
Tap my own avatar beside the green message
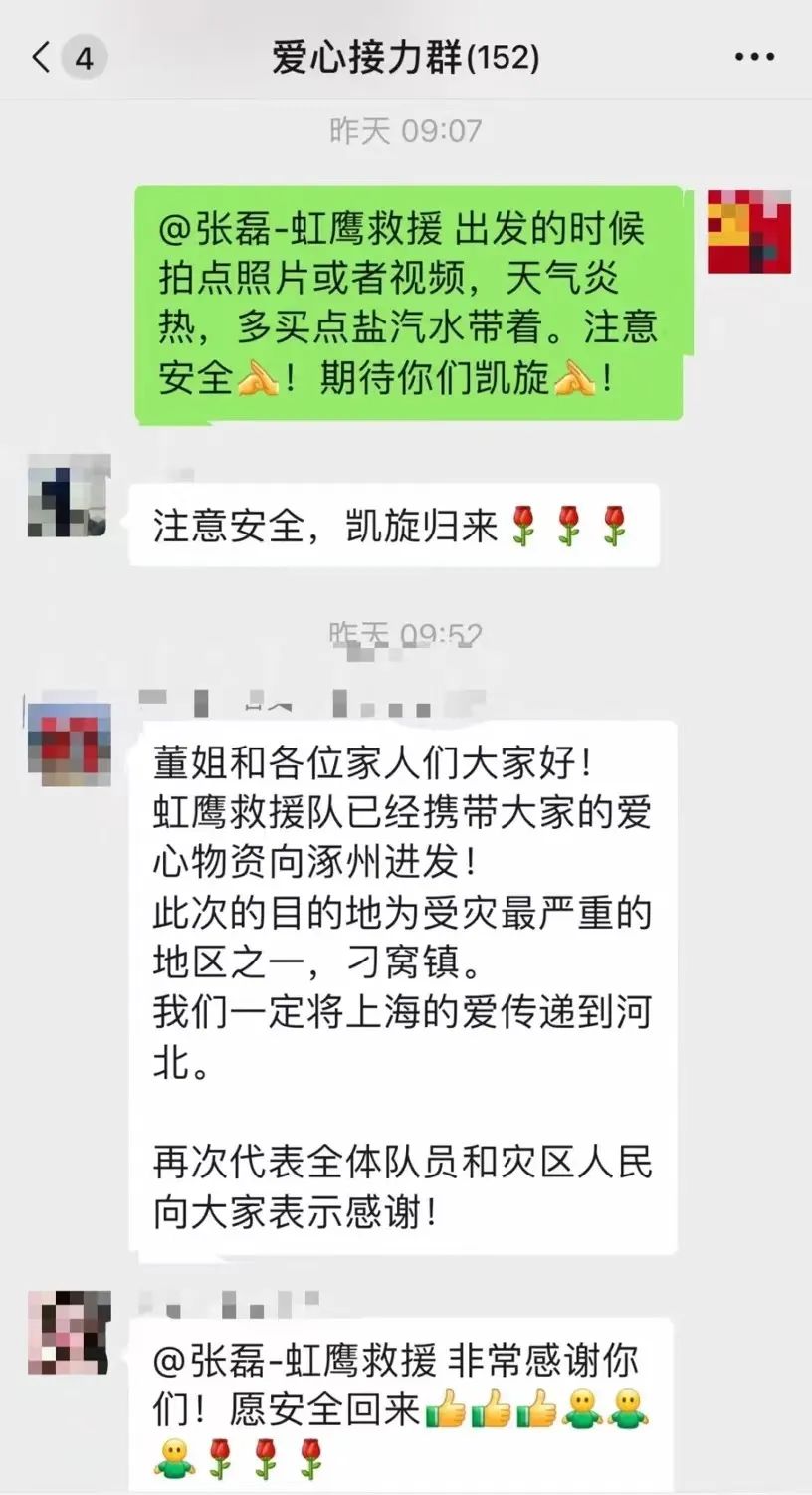point(748,231)
